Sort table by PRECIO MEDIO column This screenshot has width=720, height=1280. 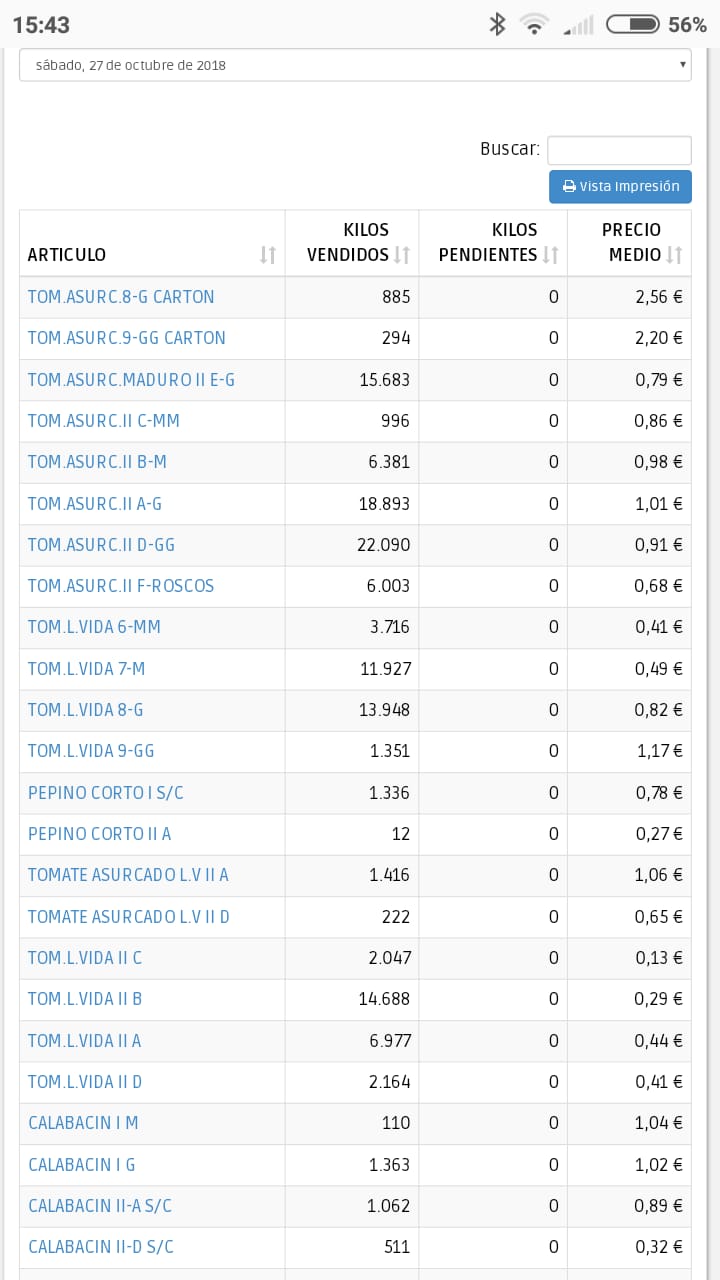[x=629, y=243]
